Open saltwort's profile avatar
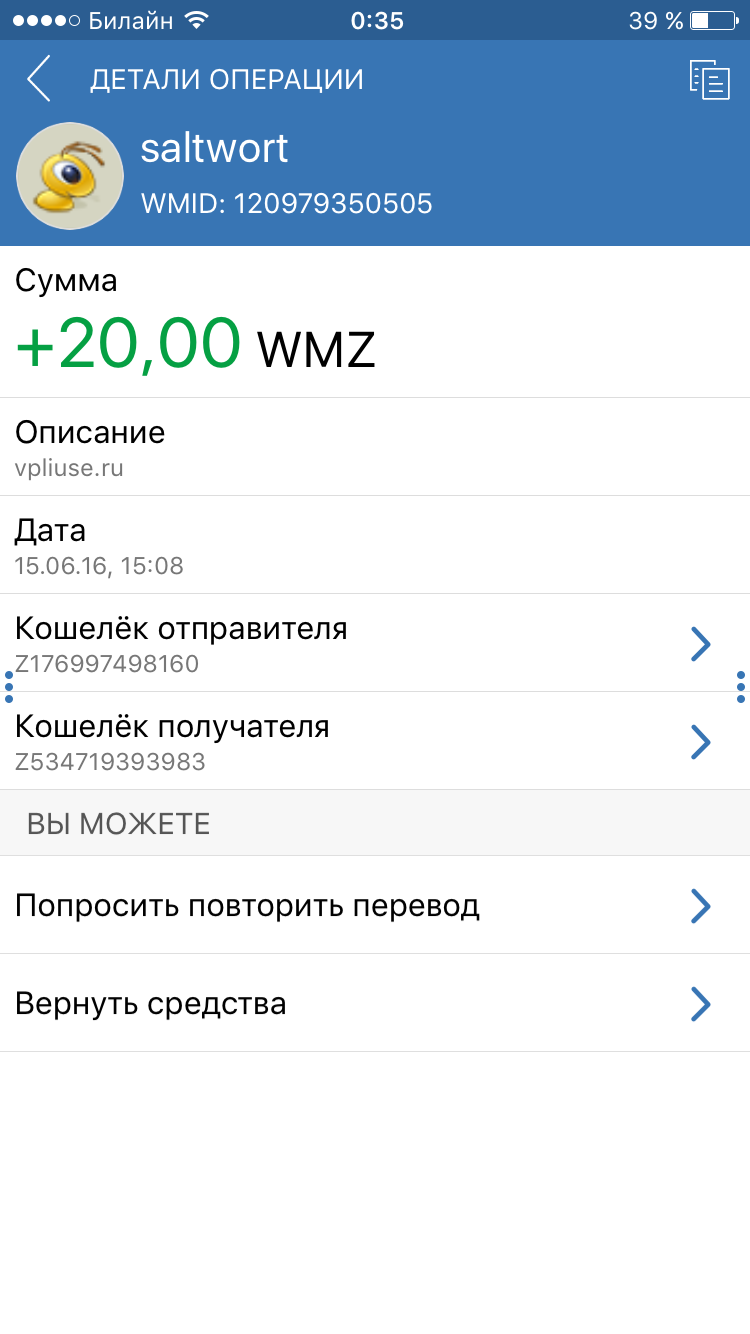 coord(70,176)
